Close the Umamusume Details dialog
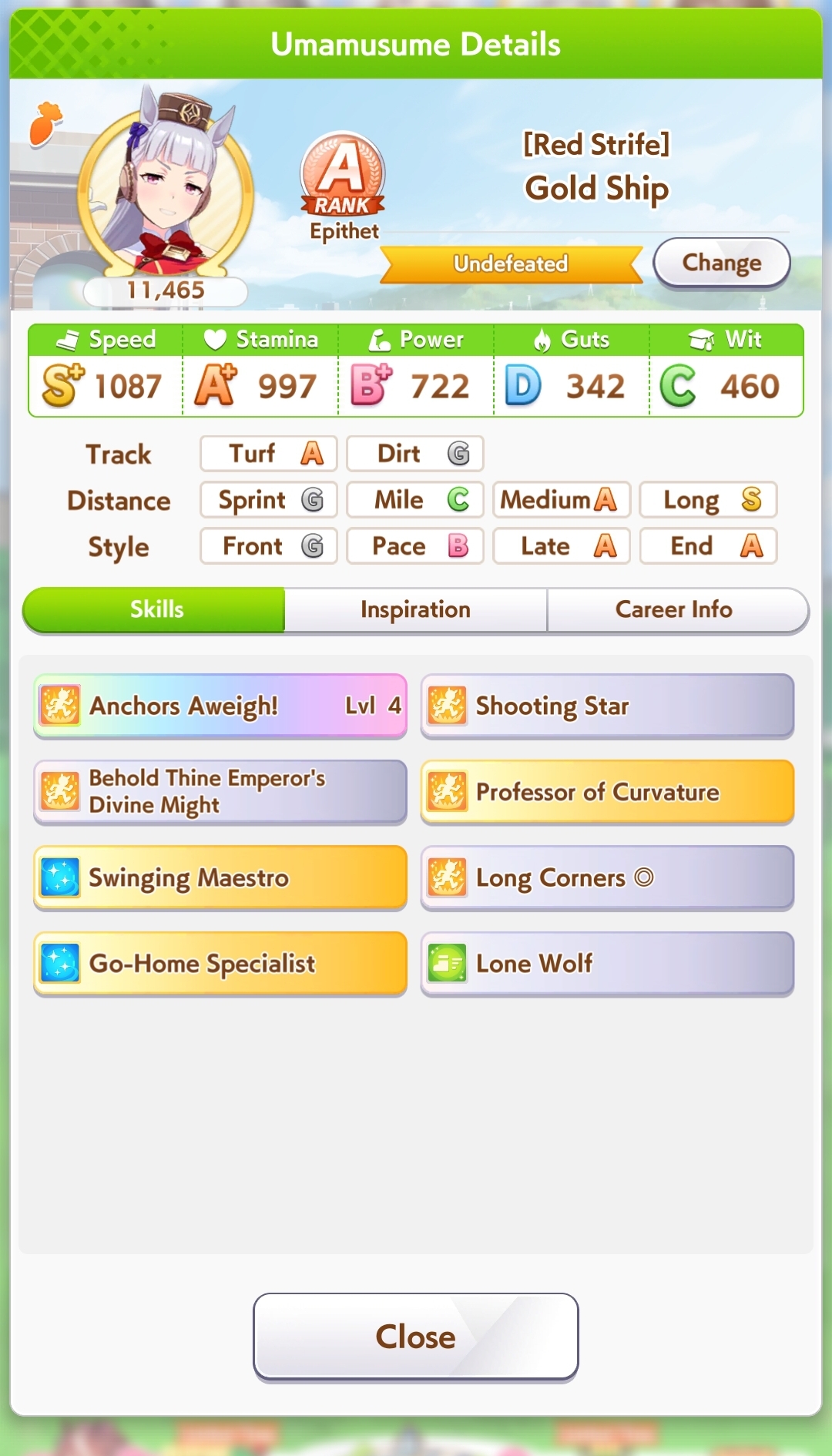This screenshot has height=1456, width=832. coord(415,1336)
